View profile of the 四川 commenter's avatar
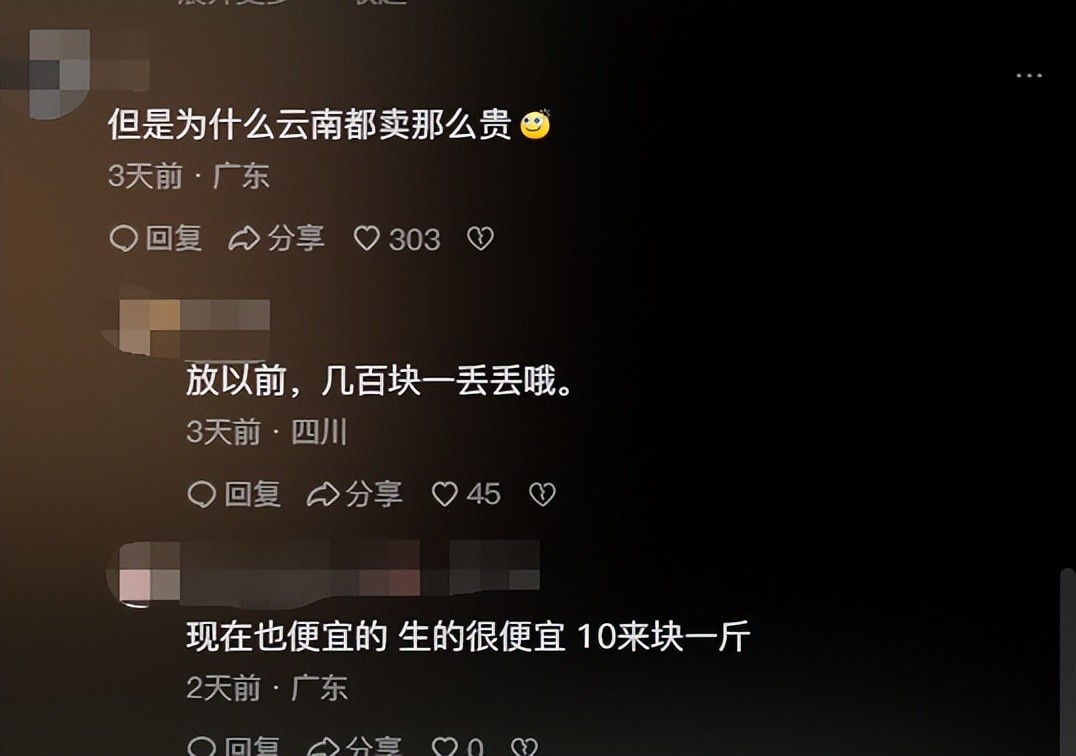Image resolution: width=1076 pixels, height=756 pixels. (x=148, y=323)
